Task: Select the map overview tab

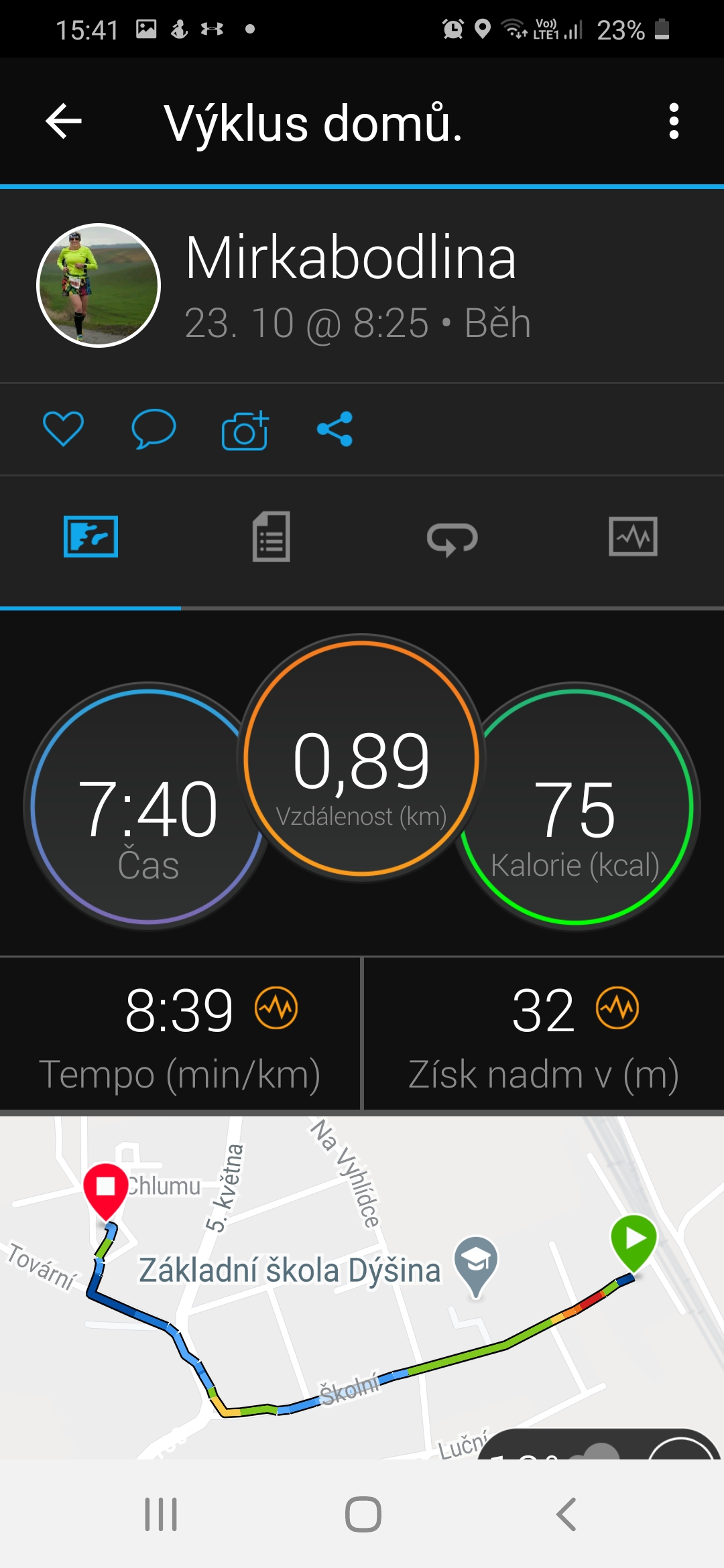Action: click(90, 537)
